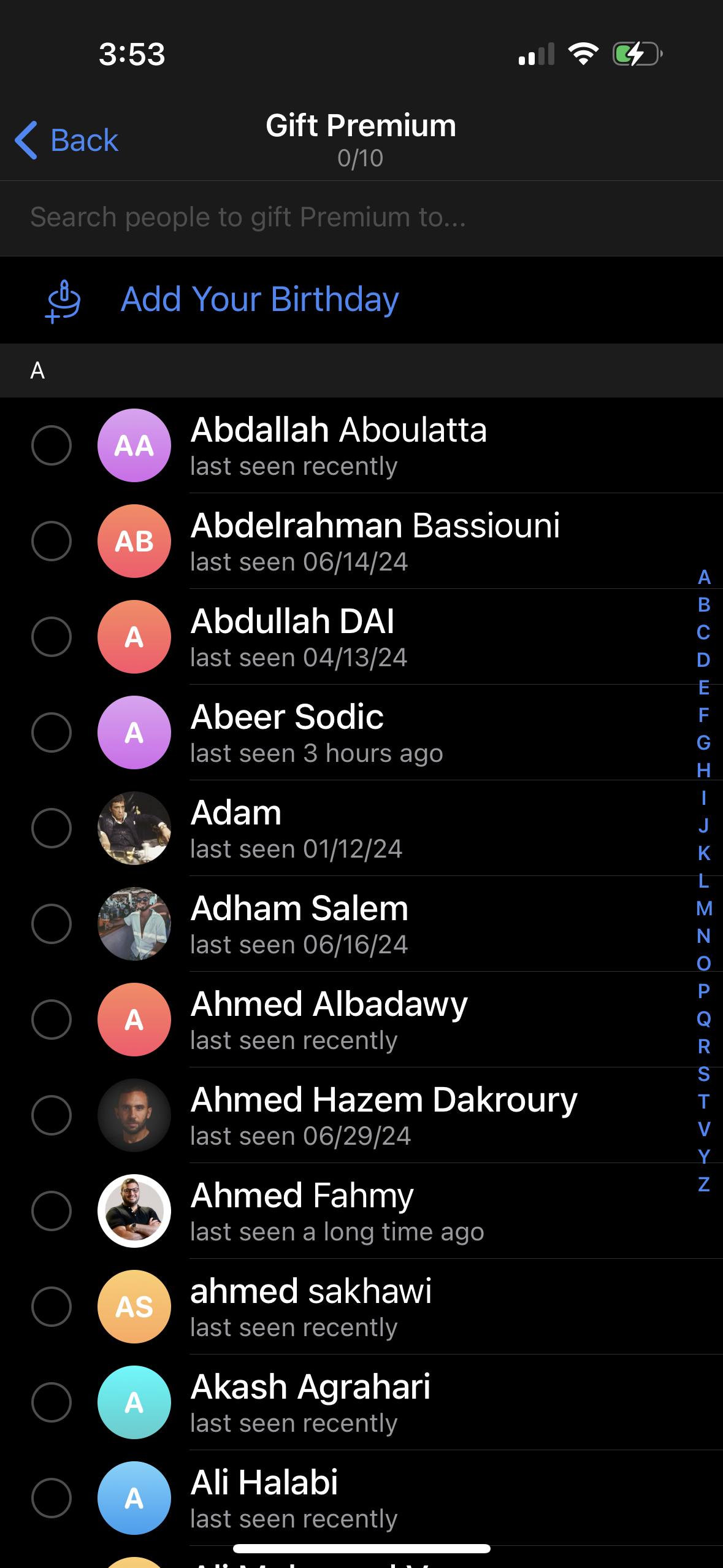The width and height of the screenshot is (723, 1568).
Task: Tap the cellular signal bars icon
Action: point(536,55)
